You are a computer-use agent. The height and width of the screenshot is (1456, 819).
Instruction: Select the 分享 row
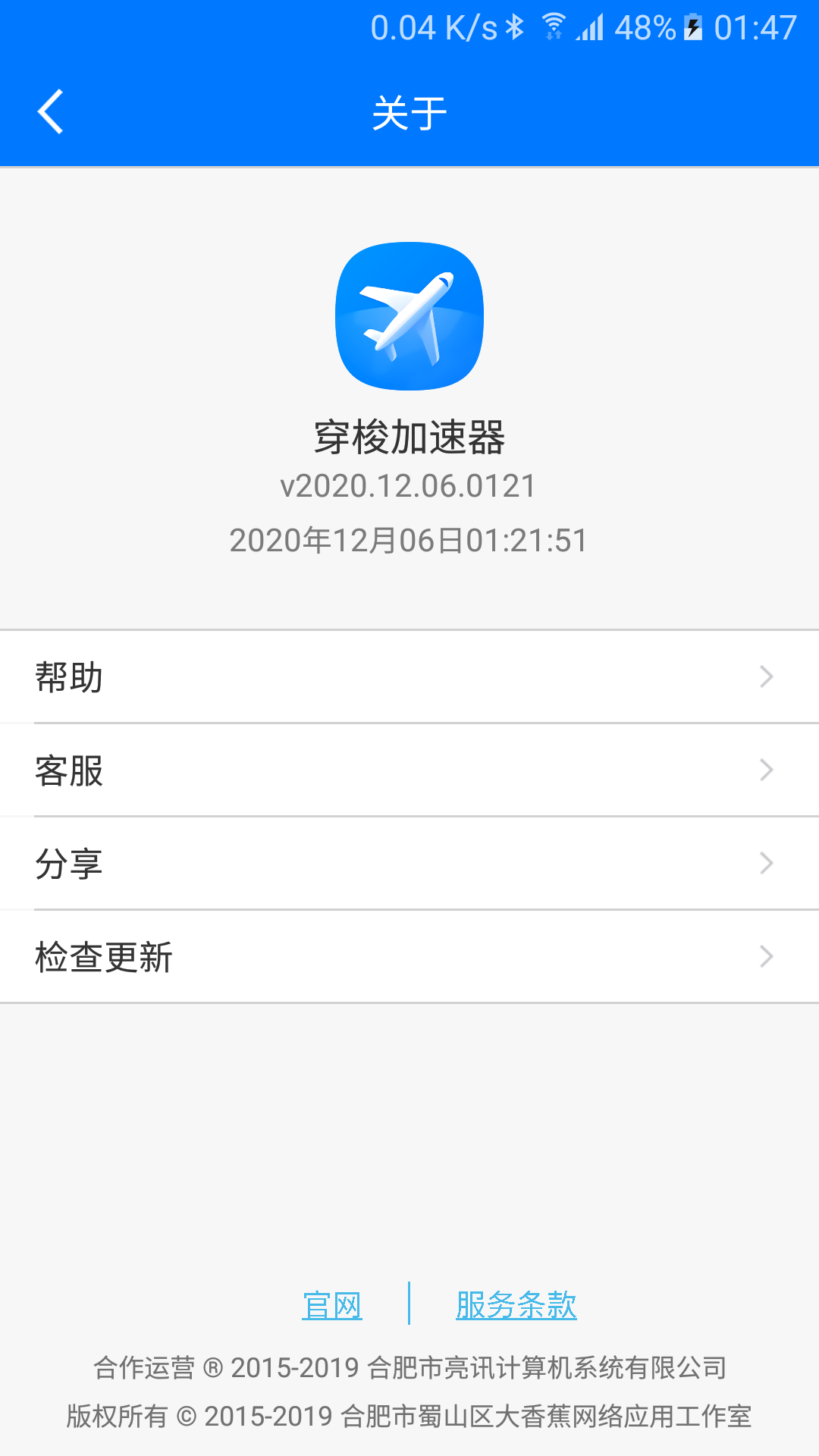[x=409, y=864]
